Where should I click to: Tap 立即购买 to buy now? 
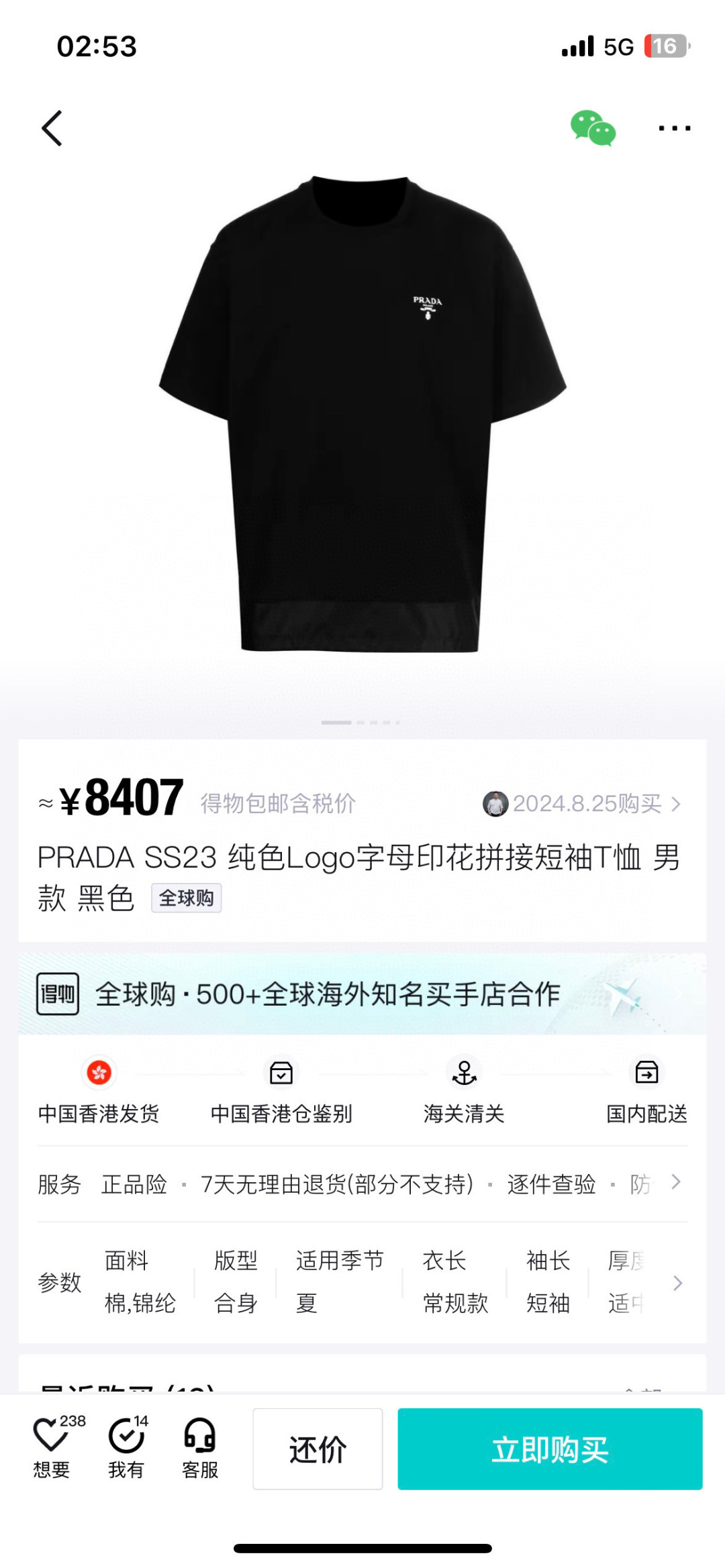click(550, 1449)
